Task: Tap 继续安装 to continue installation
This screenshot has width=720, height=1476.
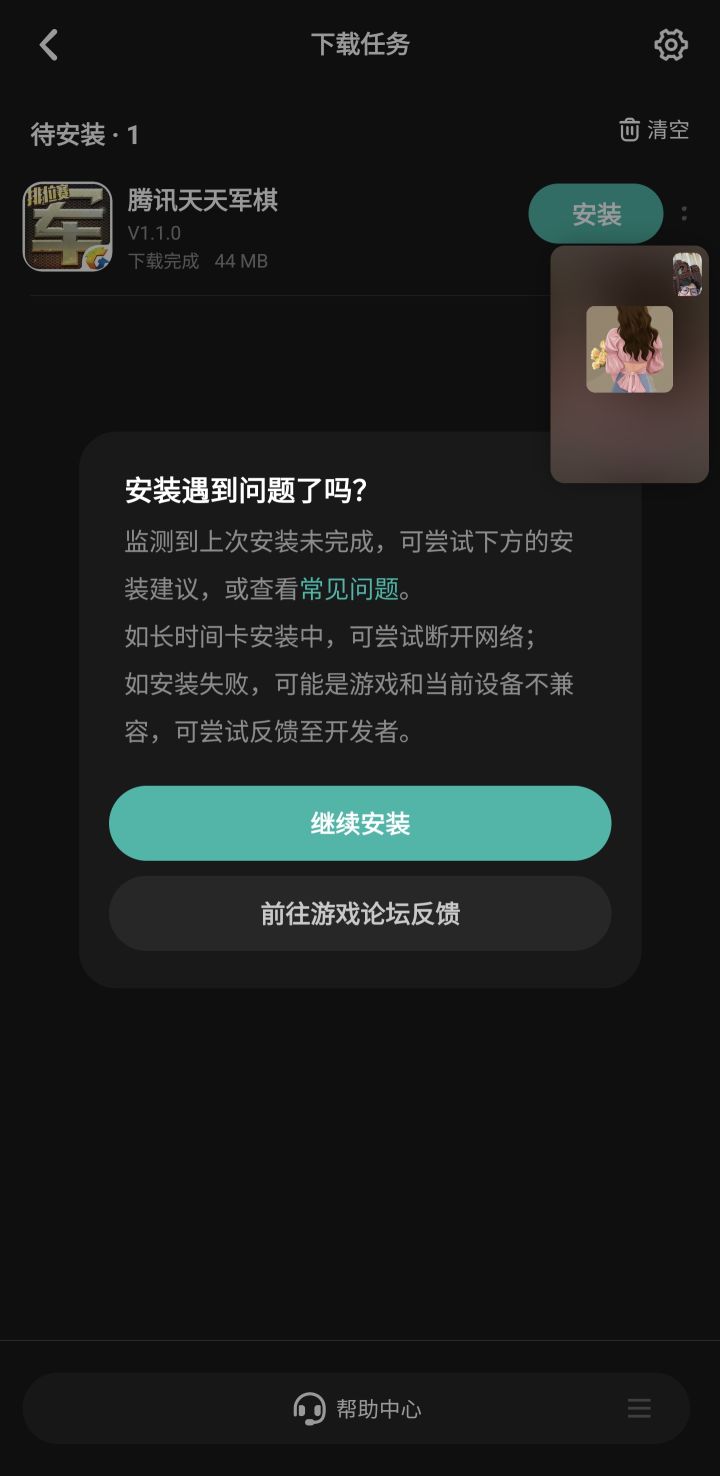Action: tap(359, 822)
